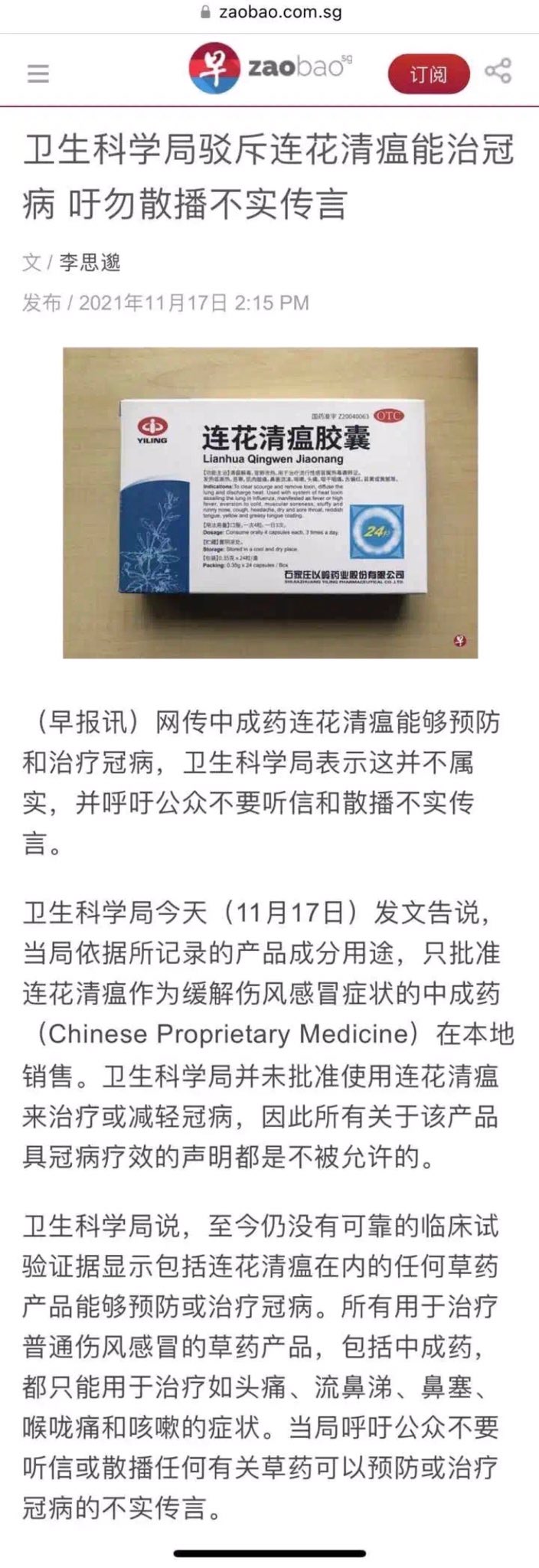Image resolution: width=539 pixels, height=1568 pixels.
Task: Share this article
Action: (x=498, y=72)
